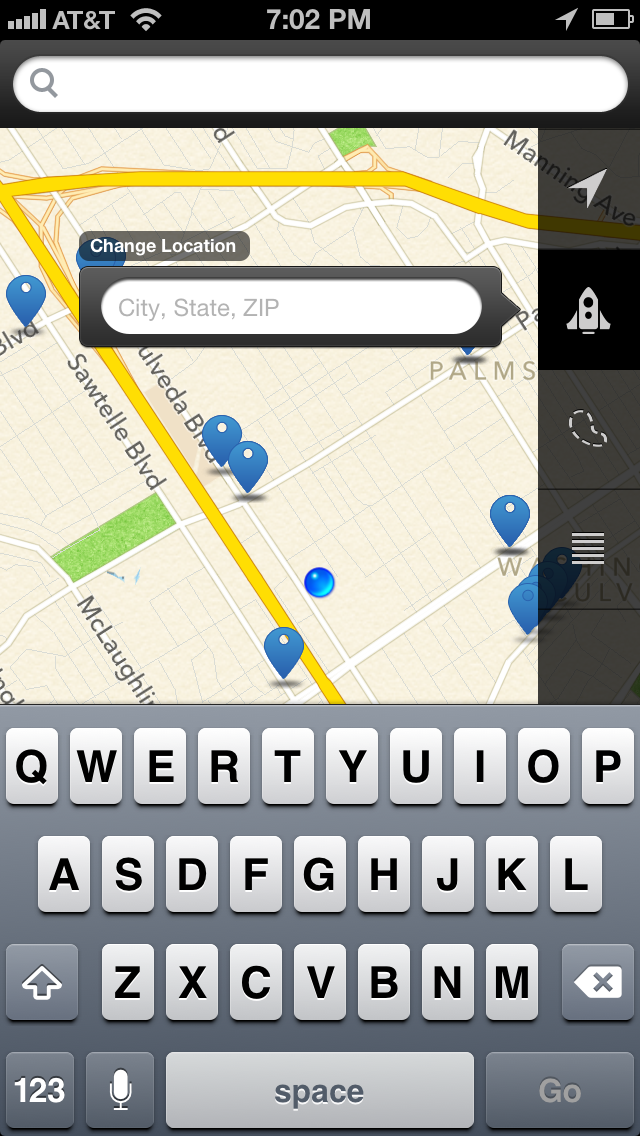Image resolution: width=640 pixels, height=1136 pixels.
Task: Open the list view icon
Action: [589, 548]
